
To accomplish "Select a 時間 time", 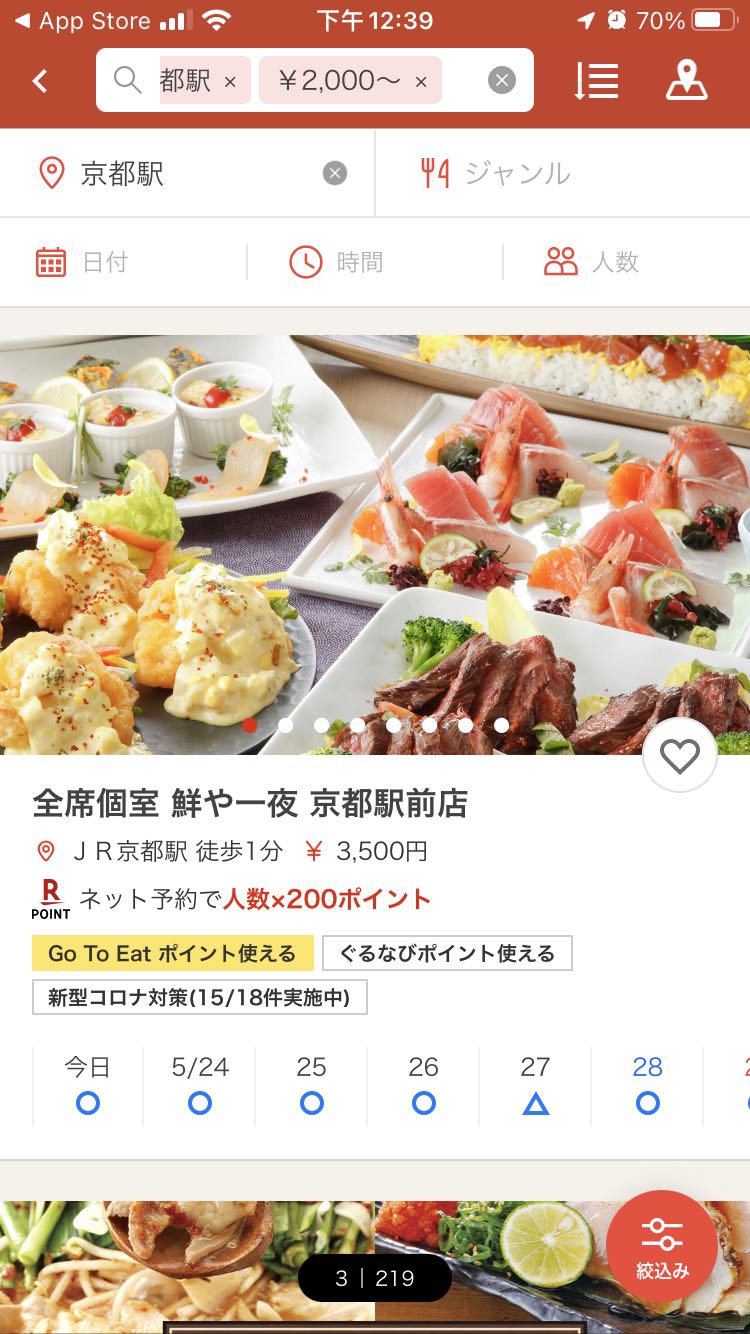I will click(x=375, y=262).
